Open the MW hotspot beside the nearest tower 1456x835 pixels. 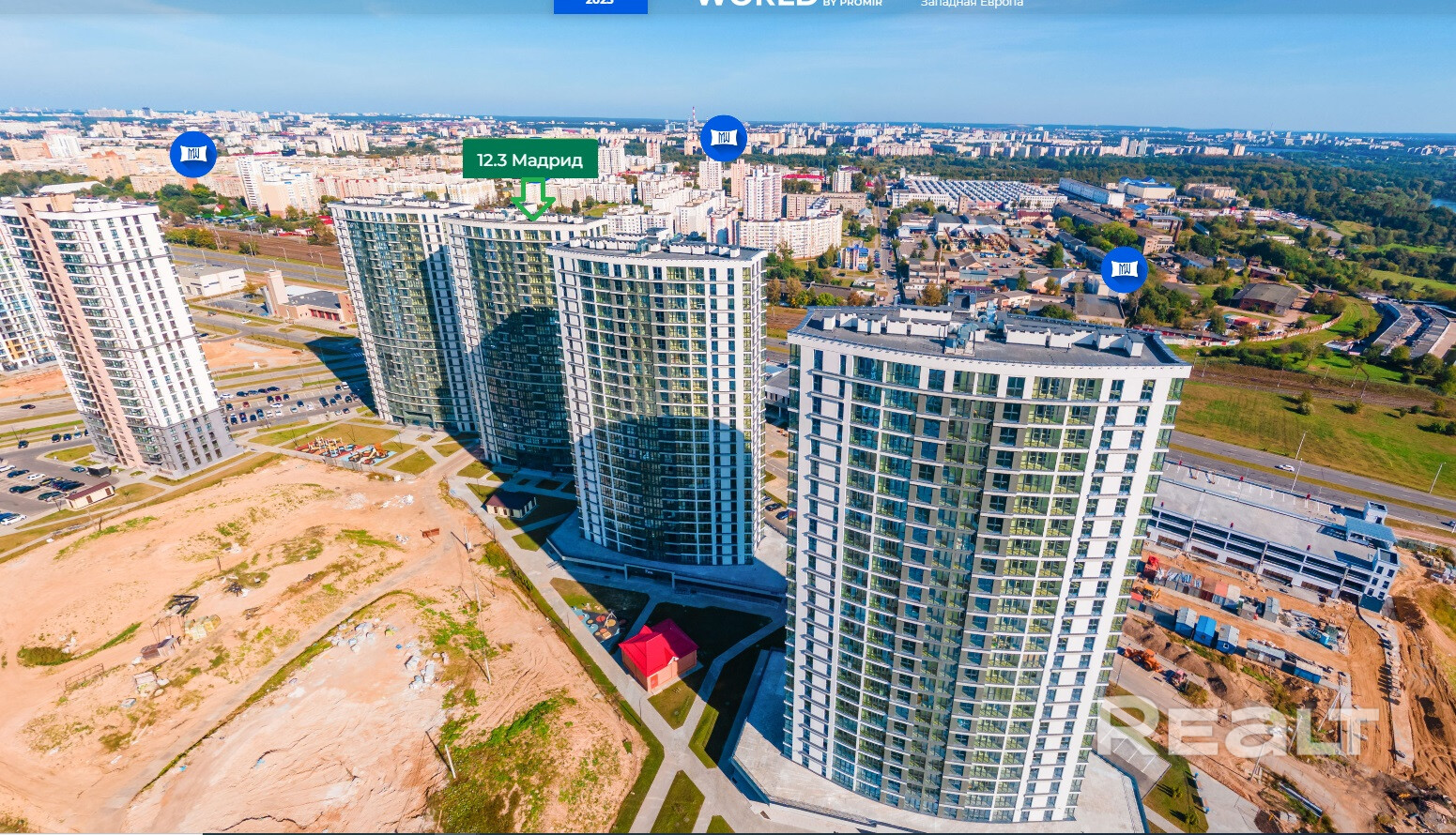point(1124,269)
